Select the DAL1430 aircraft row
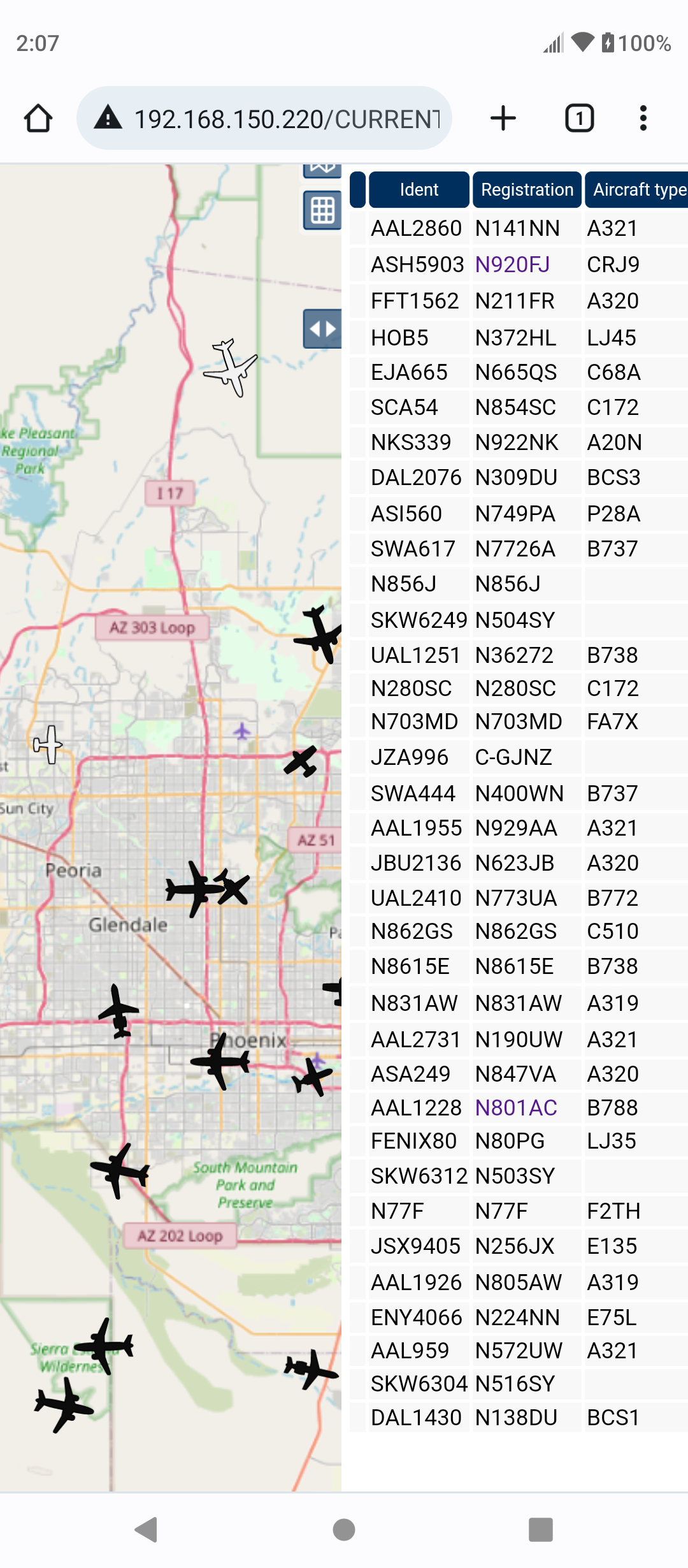Image resolution: width=688 pixels, height=1568 pixels. (x=519, y=1418)
